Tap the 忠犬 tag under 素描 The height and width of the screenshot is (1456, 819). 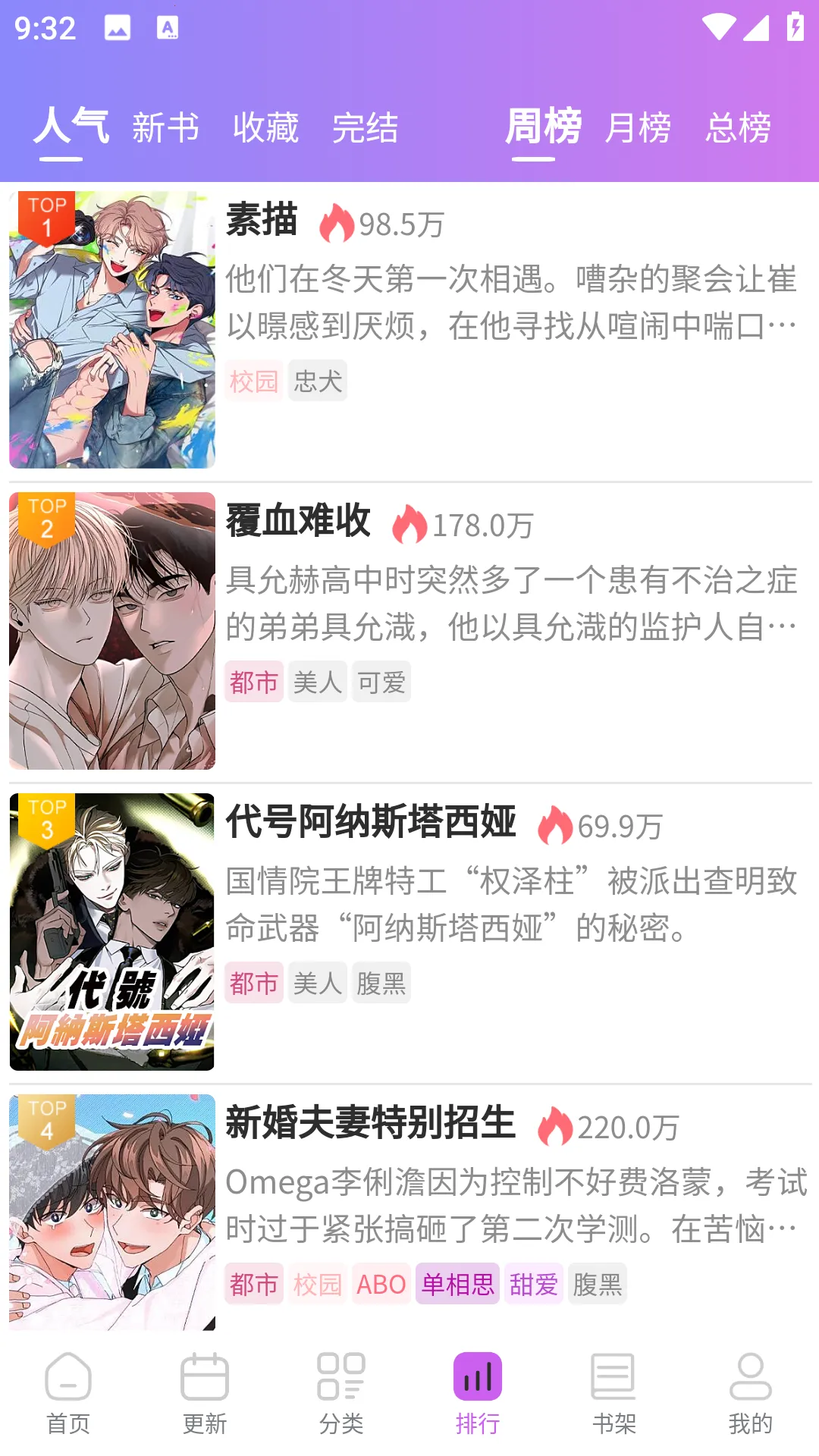coord(318,381)
